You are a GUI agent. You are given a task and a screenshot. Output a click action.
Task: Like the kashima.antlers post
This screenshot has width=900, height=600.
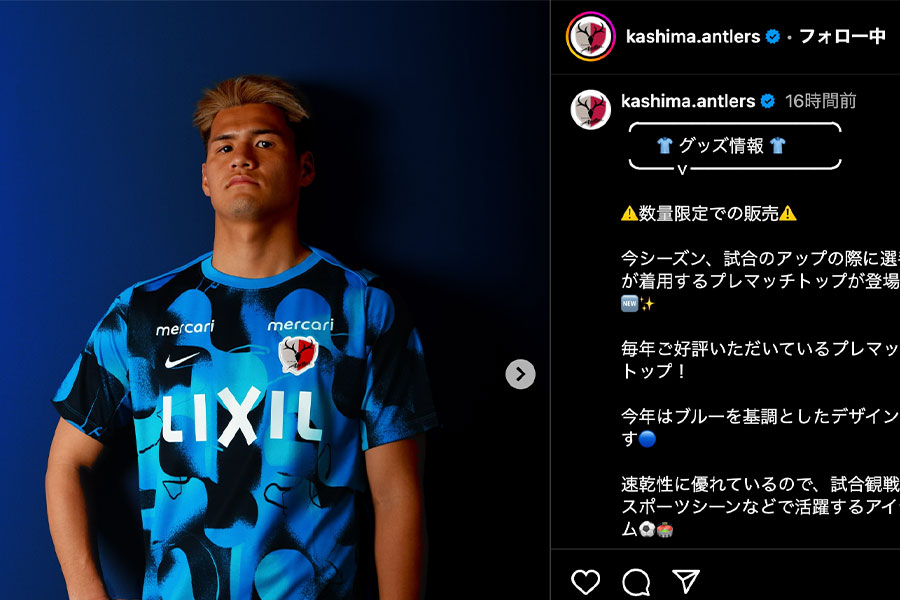[585, 581]
